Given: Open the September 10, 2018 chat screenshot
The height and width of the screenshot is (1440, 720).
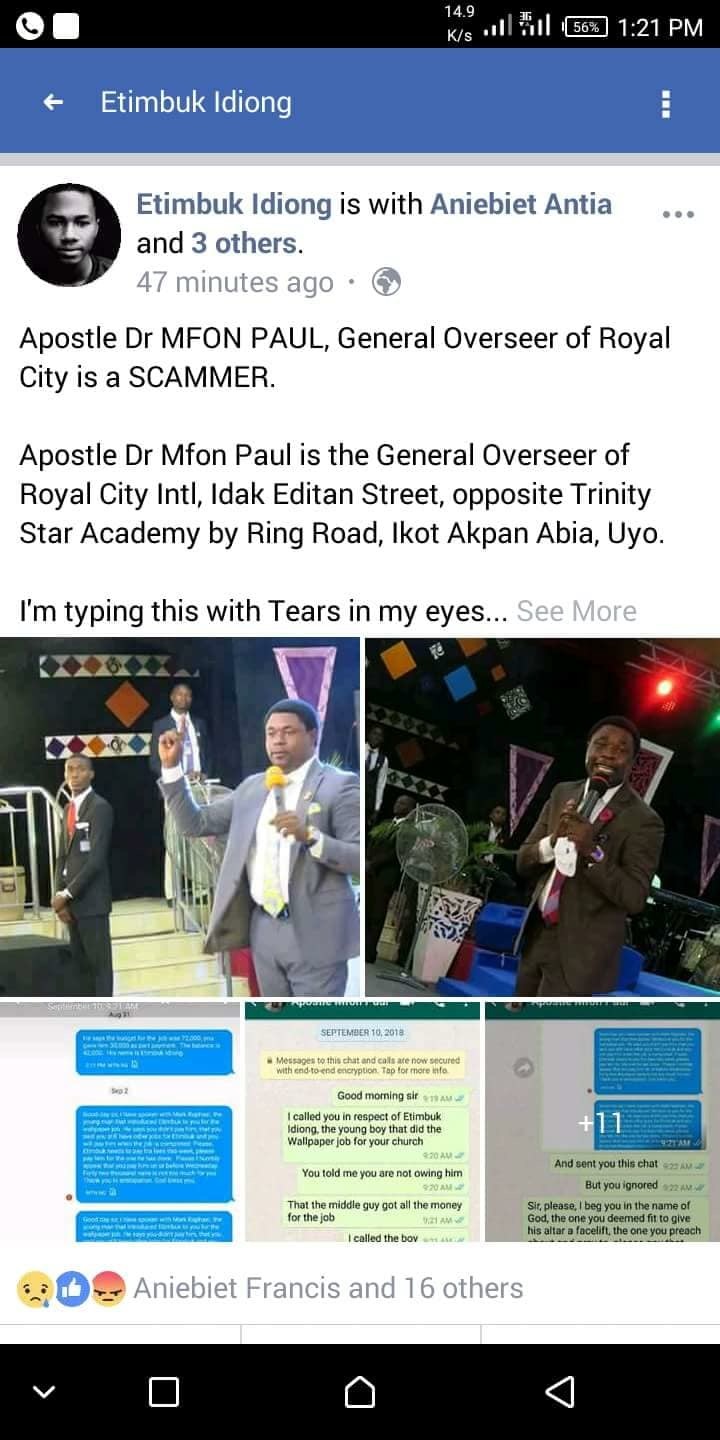Looking at the screenshot, I should [x=360, y=1122].
